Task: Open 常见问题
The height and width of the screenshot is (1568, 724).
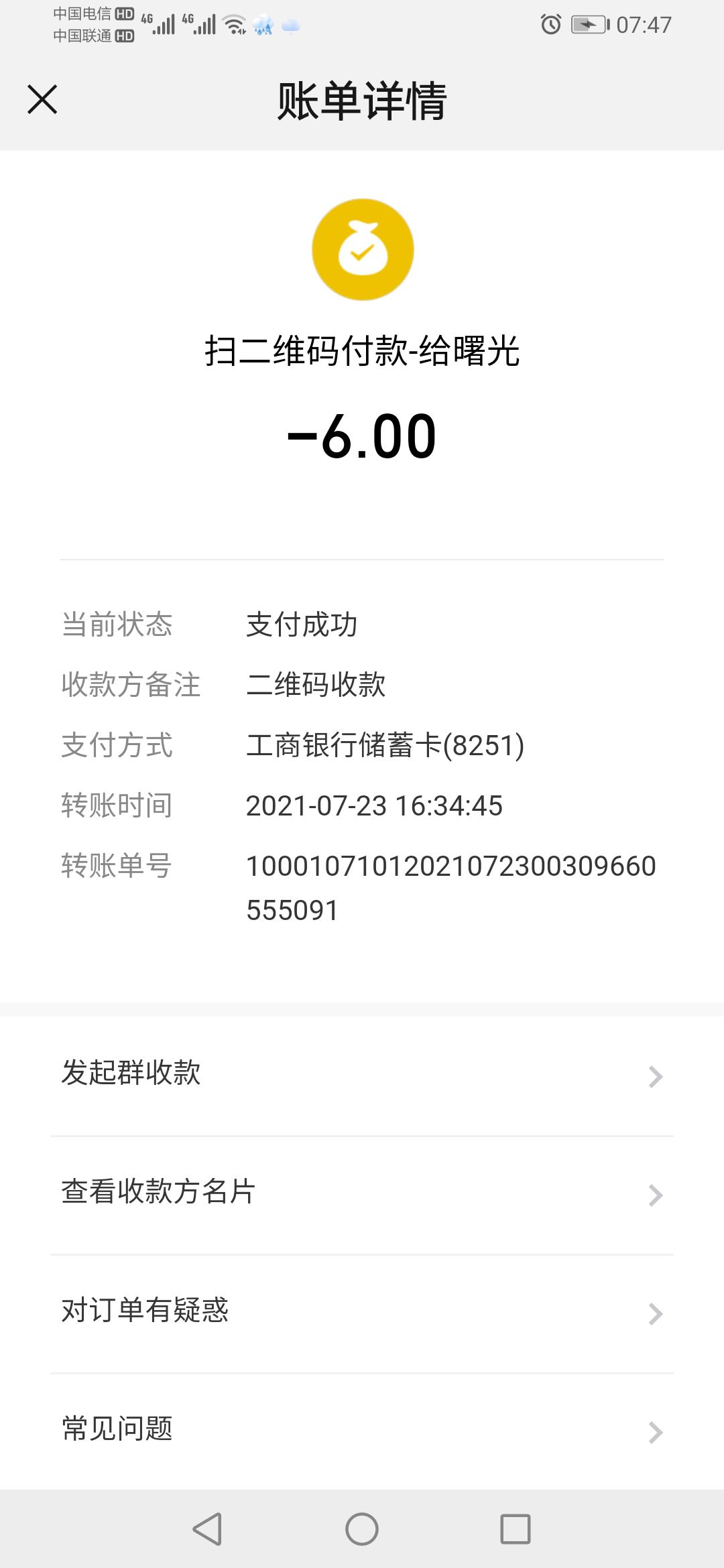Action: 362,1432
